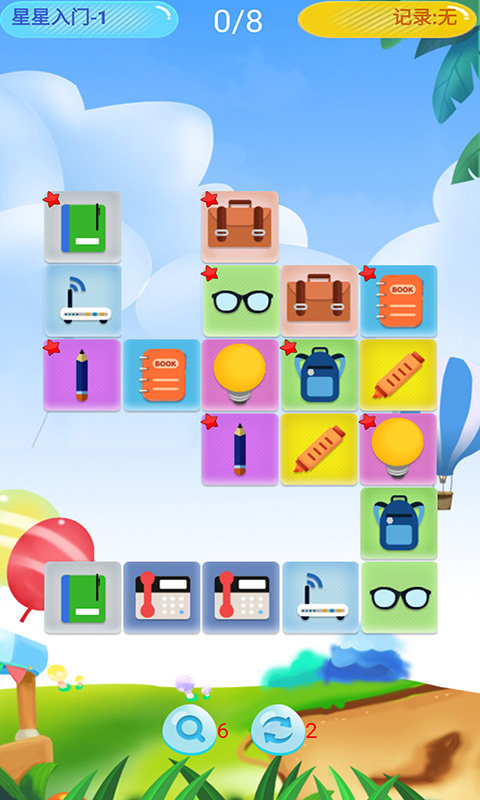Choose the orange BOOK tile without a star
Viewport: 480px width, 800px height.
click(x=162, y=374)
